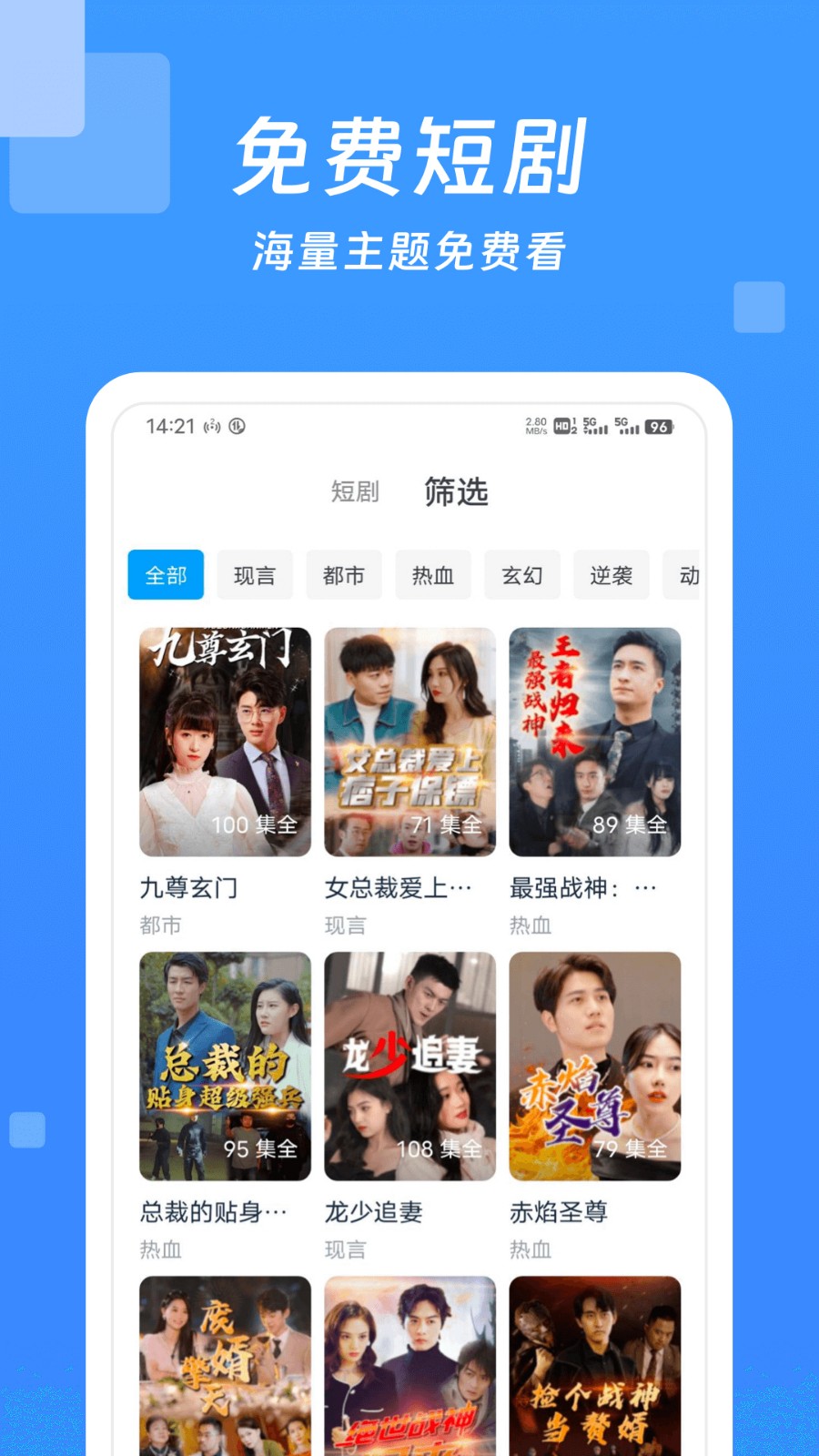The height and width of the screenshot is (1456, 819).
Task: Open the 赤焰圣尊 drama poster
Action: [x=593, y=1067]
